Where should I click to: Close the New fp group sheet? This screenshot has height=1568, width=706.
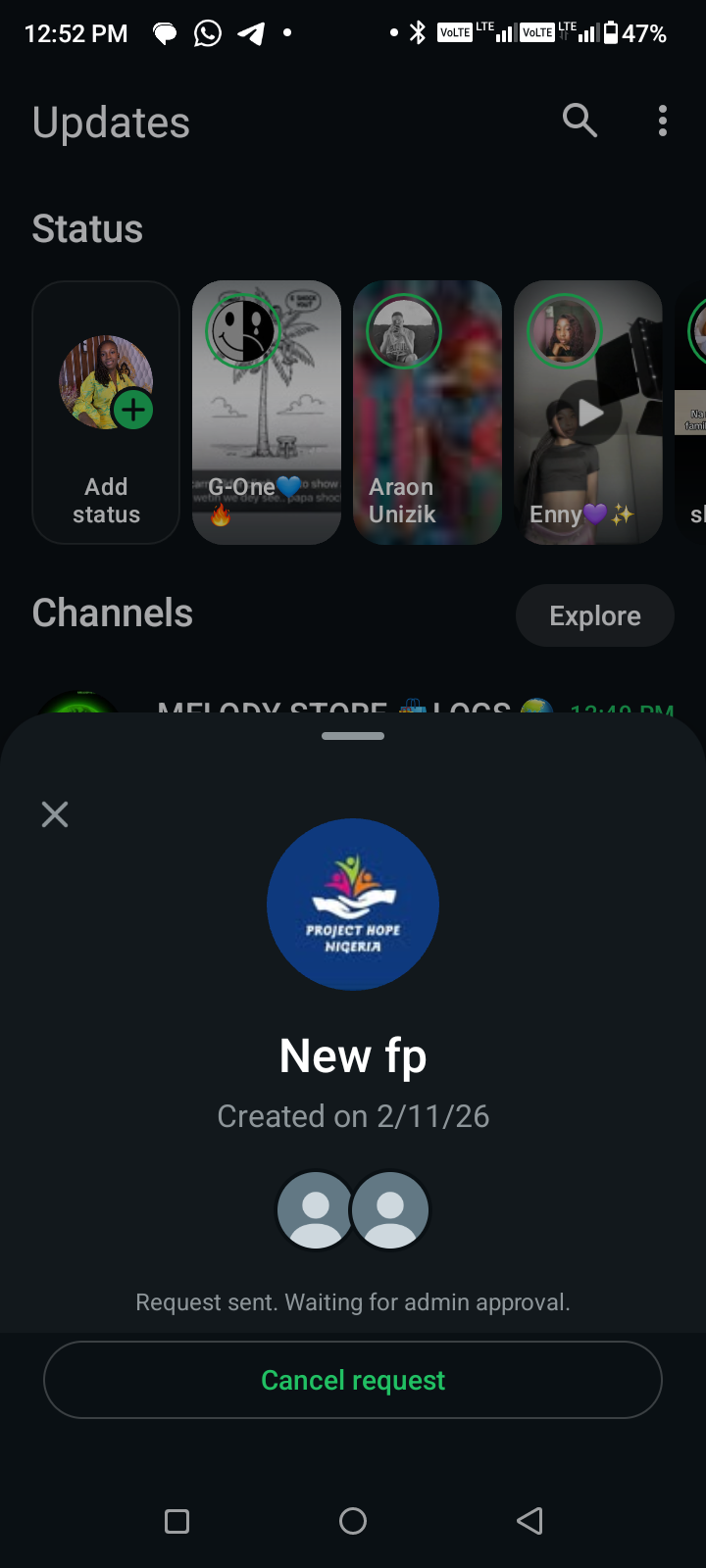[55, 814]
